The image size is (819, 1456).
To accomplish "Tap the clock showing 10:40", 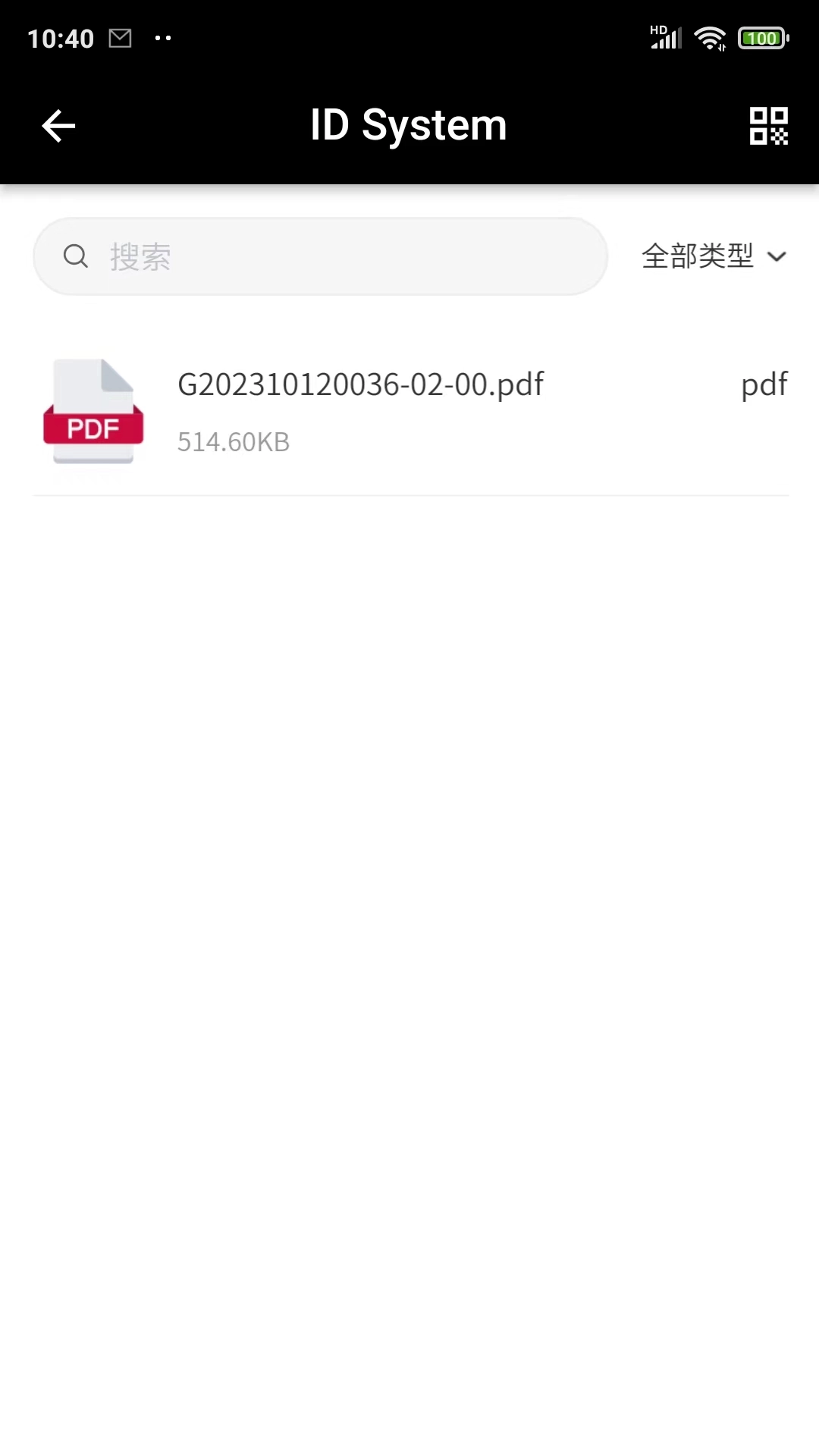I will click(58, 37).
